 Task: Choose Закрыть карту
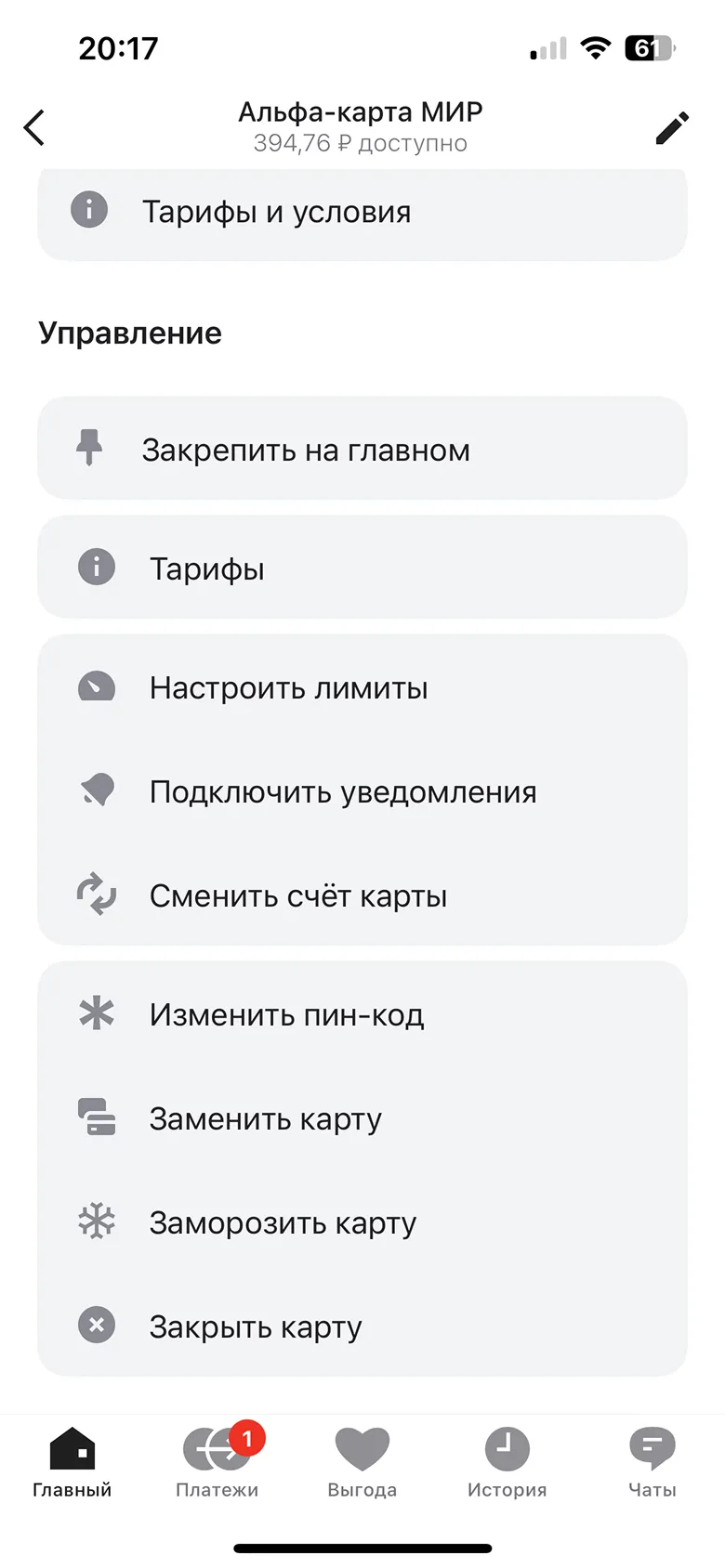pyautogui.click(x=362, y=1326)
